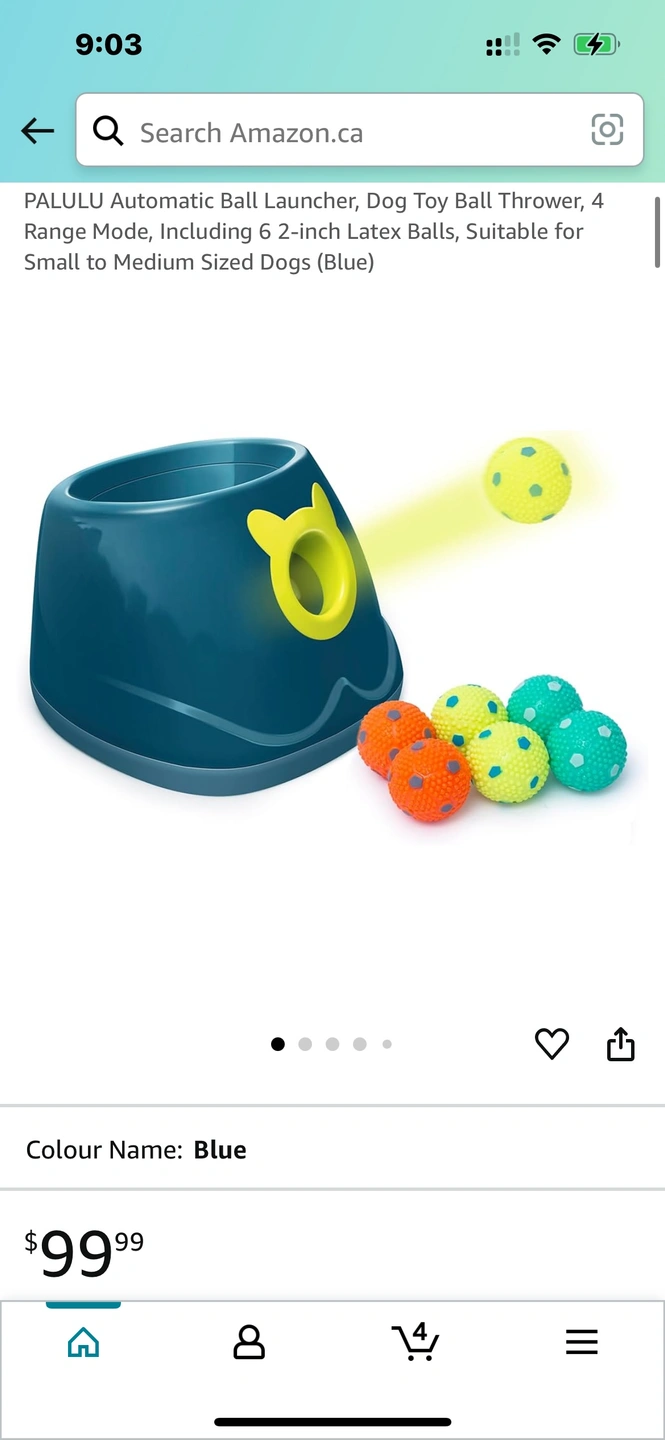The image size is (665, 1440).
Task: Add product to wish list heart
Action: pos(551,1044)
